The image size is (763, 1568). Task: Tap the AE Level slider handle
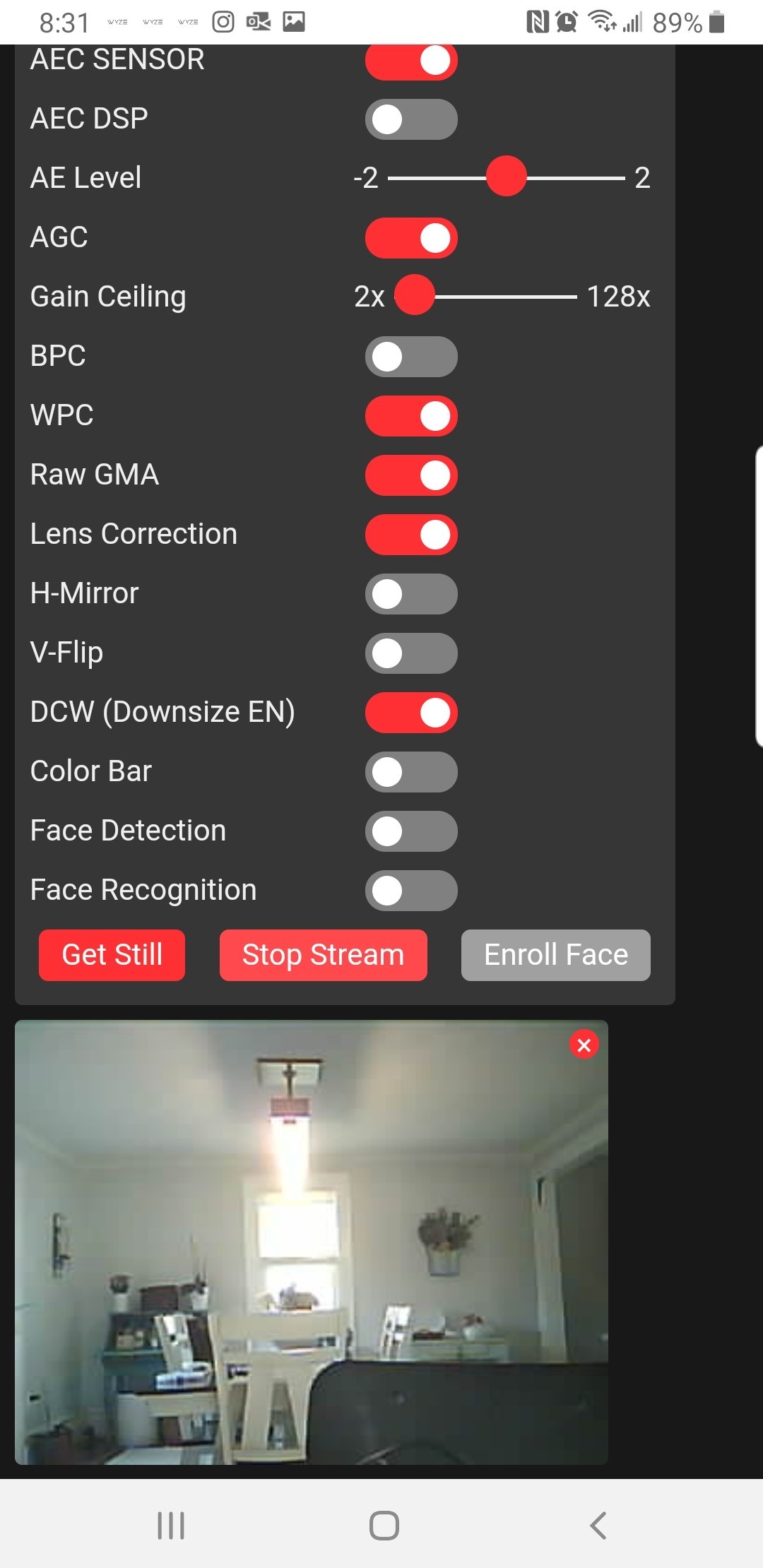pyautogui.click(x=507, y=177)
